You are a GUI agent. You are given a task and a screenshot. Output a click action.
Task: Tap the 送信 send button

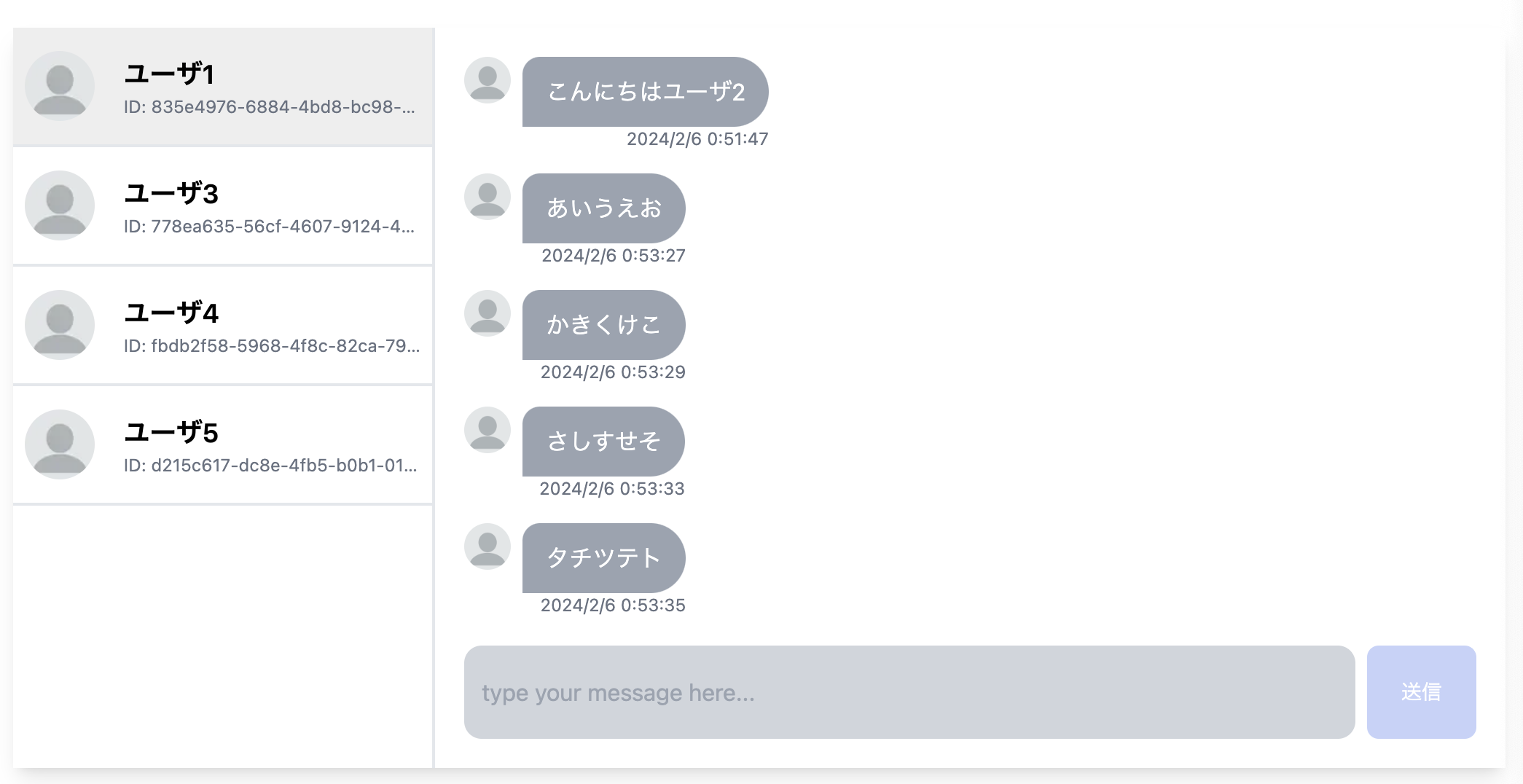(x=1420, y=692)
